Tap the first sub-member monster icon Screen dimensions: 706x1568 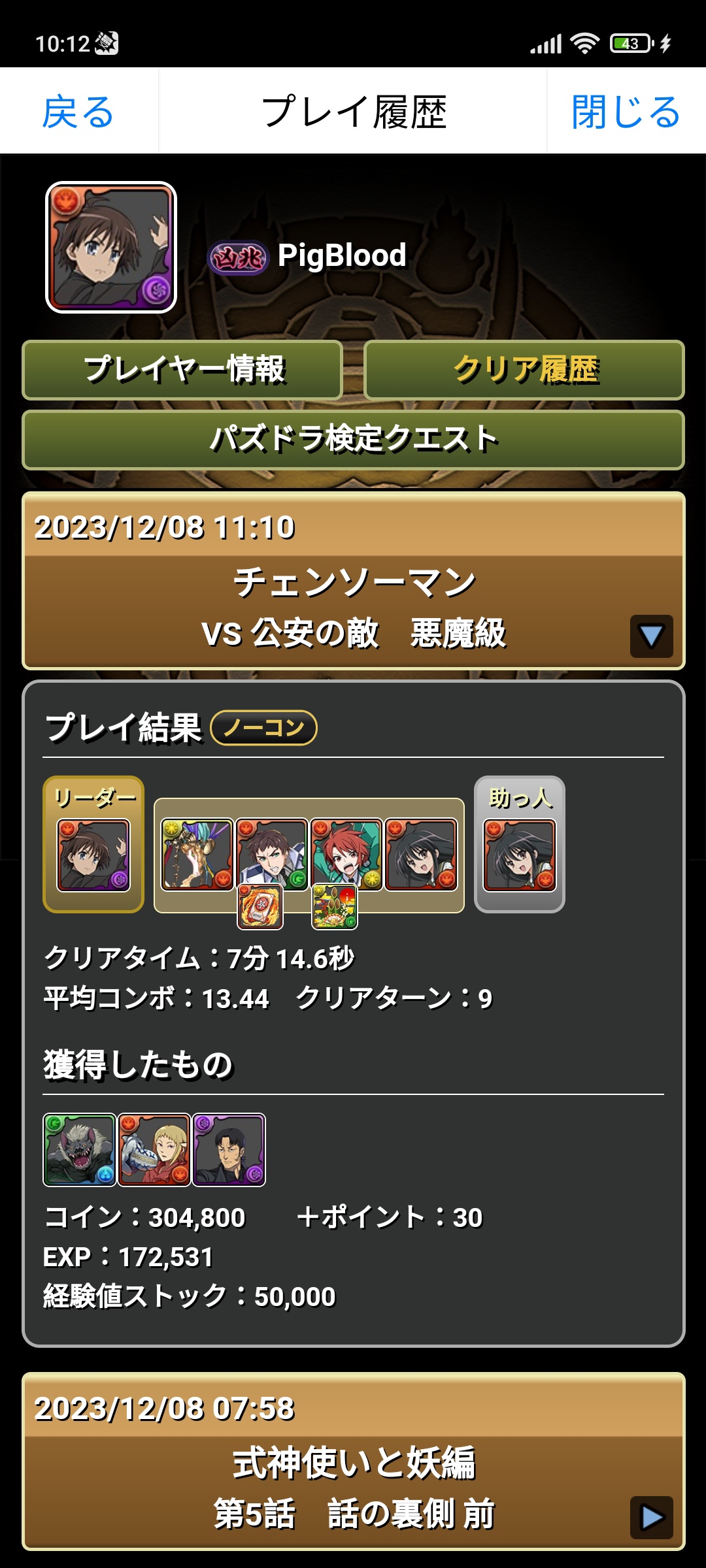(197, 855)
